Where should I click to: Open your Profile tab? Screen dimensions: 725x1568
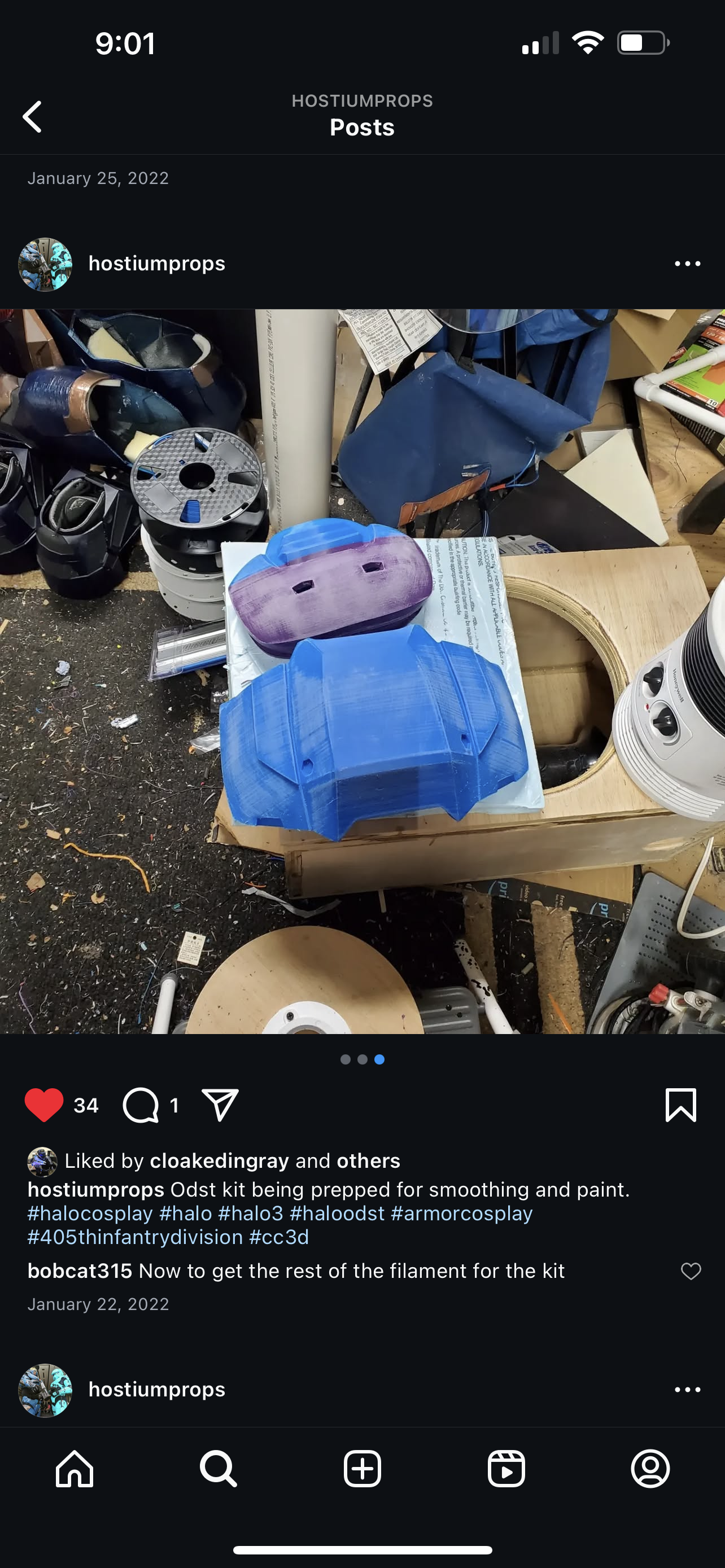point(650,1469)
